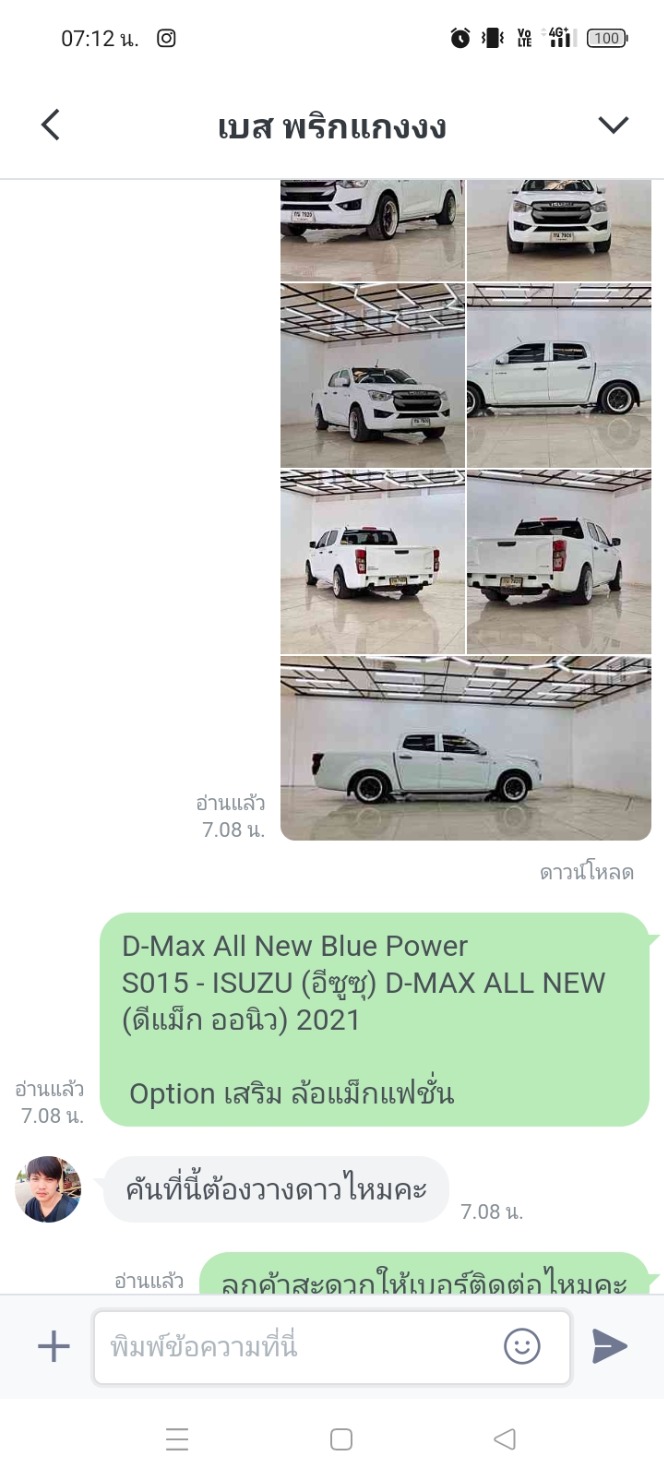The height and width of the screenshot is (1480, 664).
Task: Focus the message input field
Action: (300, 1346)
